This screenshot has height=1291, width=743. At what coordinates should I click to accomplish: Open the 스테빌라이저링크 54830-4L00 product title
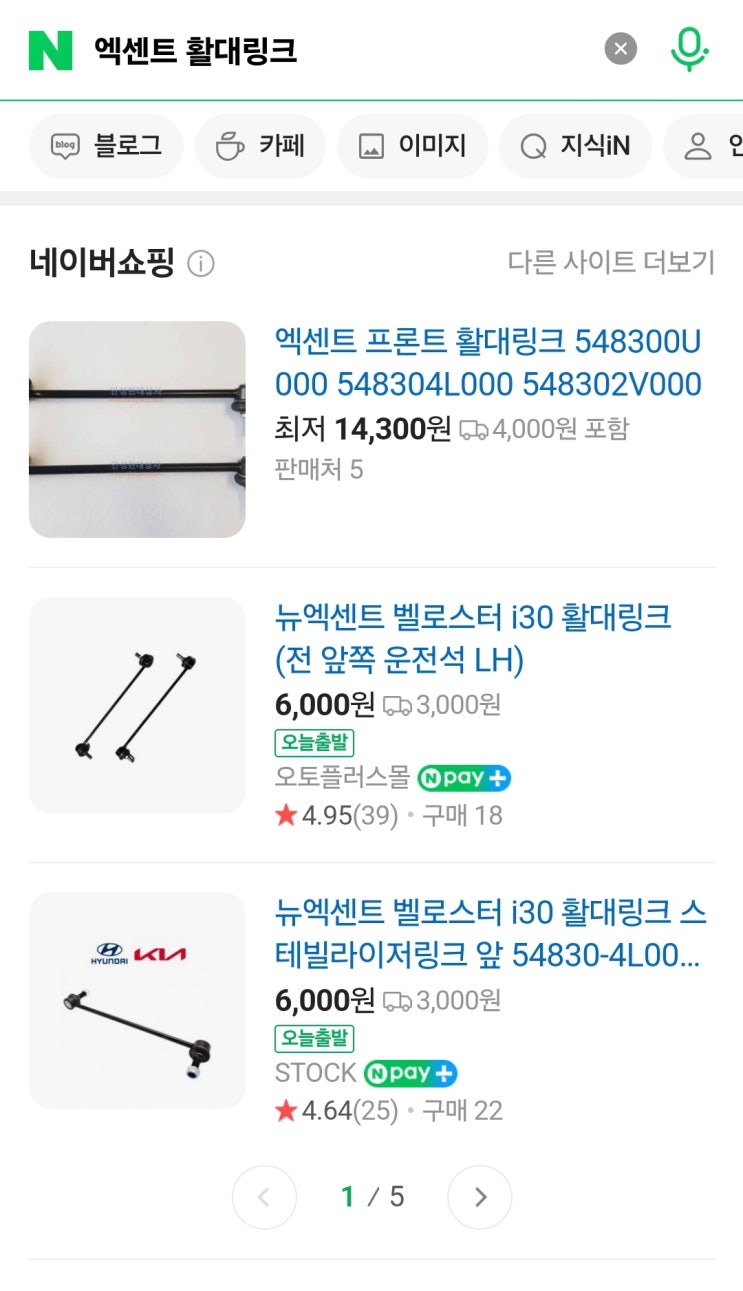click(490, 934)
